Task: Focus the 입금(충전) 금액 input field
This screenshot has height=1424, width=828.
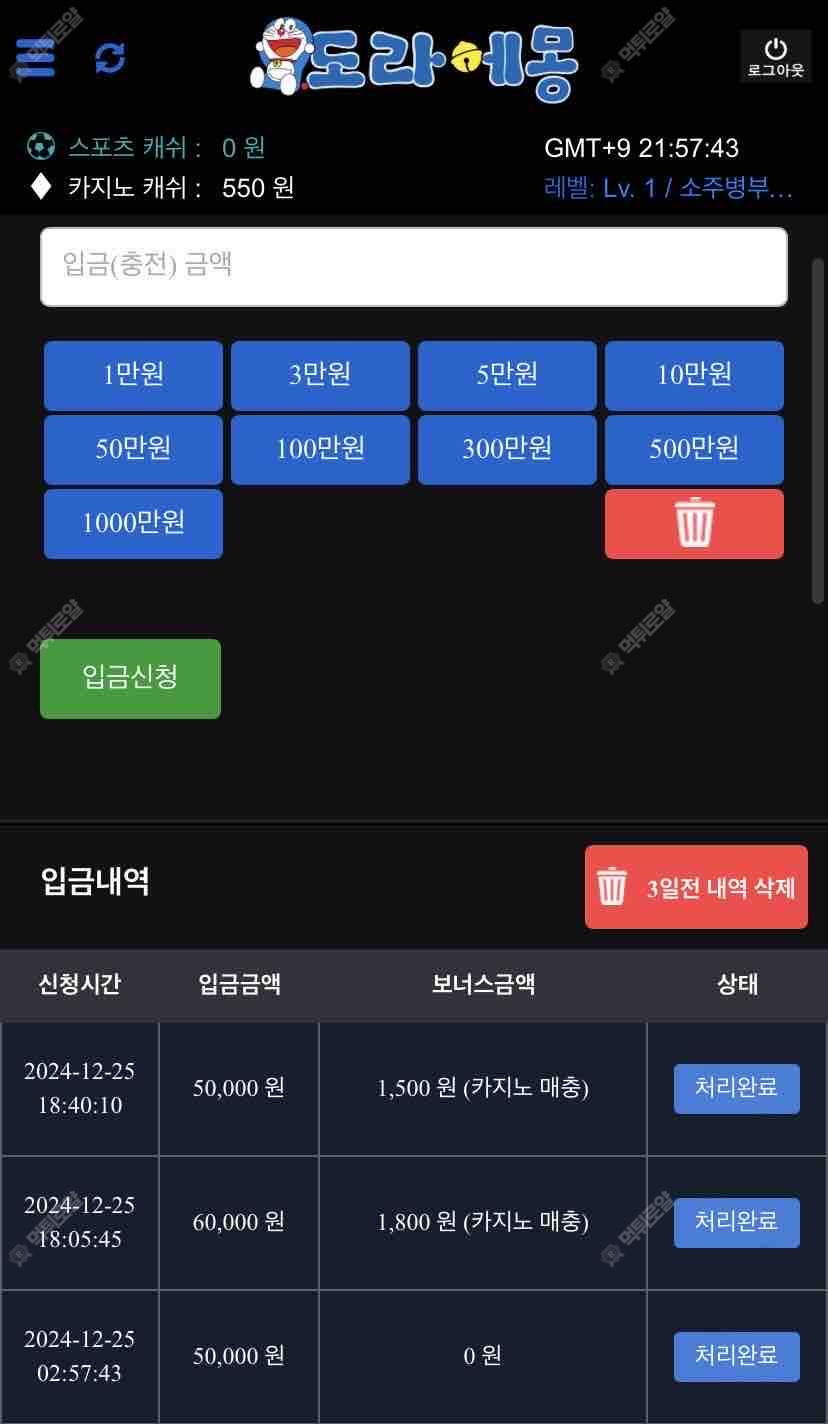Action: [413, 266]
